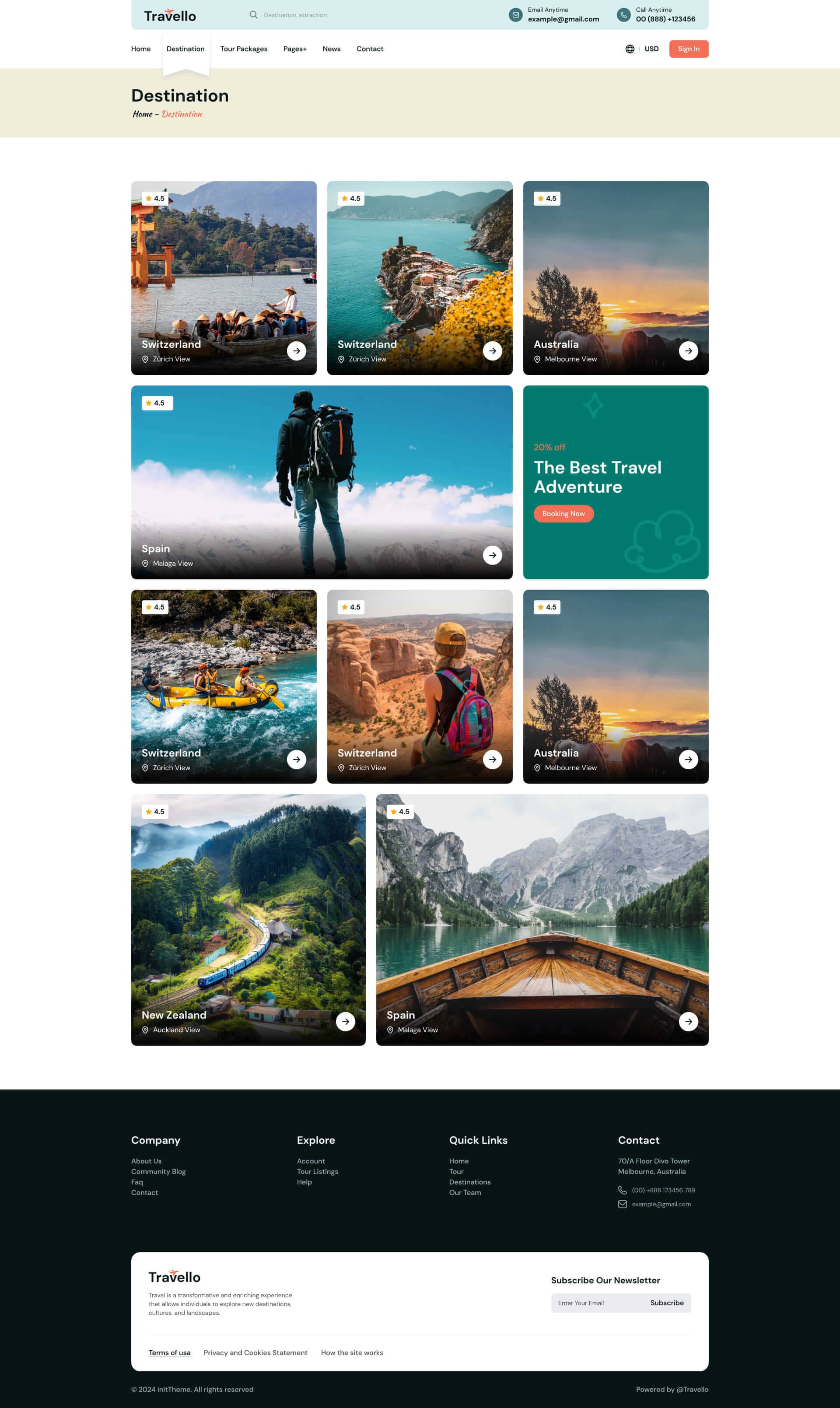Screen dimensions: 840x1408
Task: Open the Terms of usa link
Action: (x=169, y=1352)
